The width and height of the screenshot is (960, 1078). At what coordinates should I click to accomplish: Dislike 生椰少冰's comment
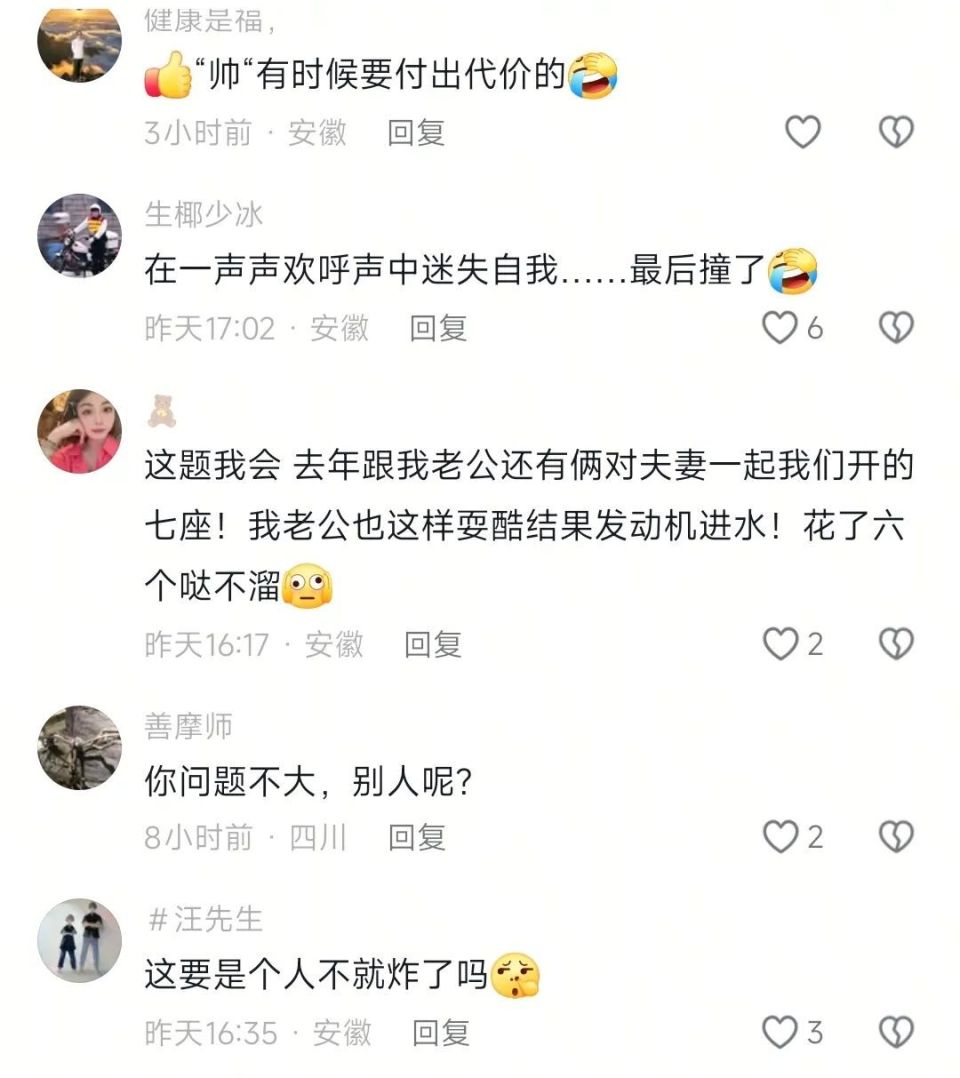(x=895, y=327)
